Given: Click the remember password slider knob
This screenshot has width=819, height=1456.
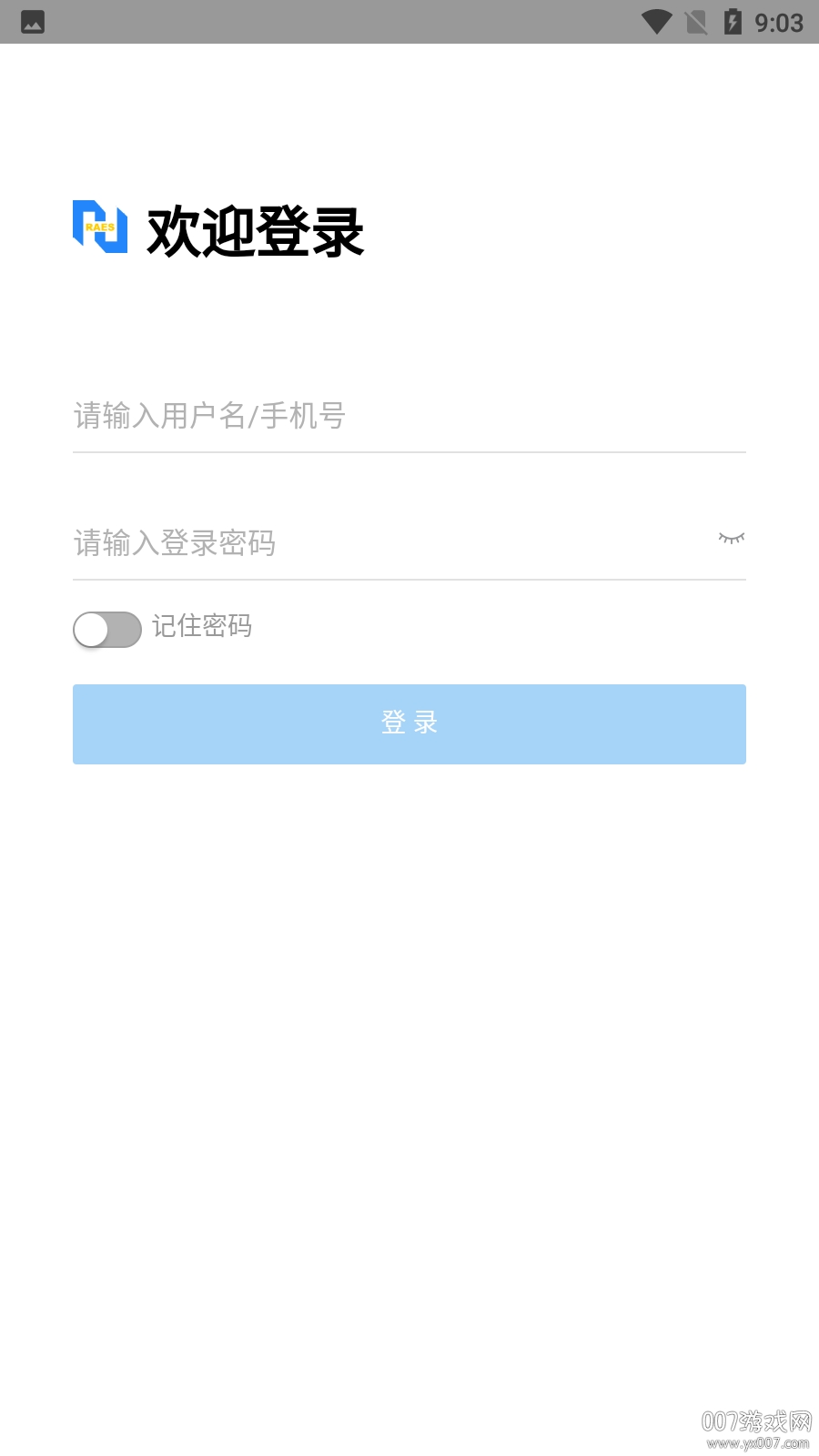Looking at the screenshot, I should 92,628.
